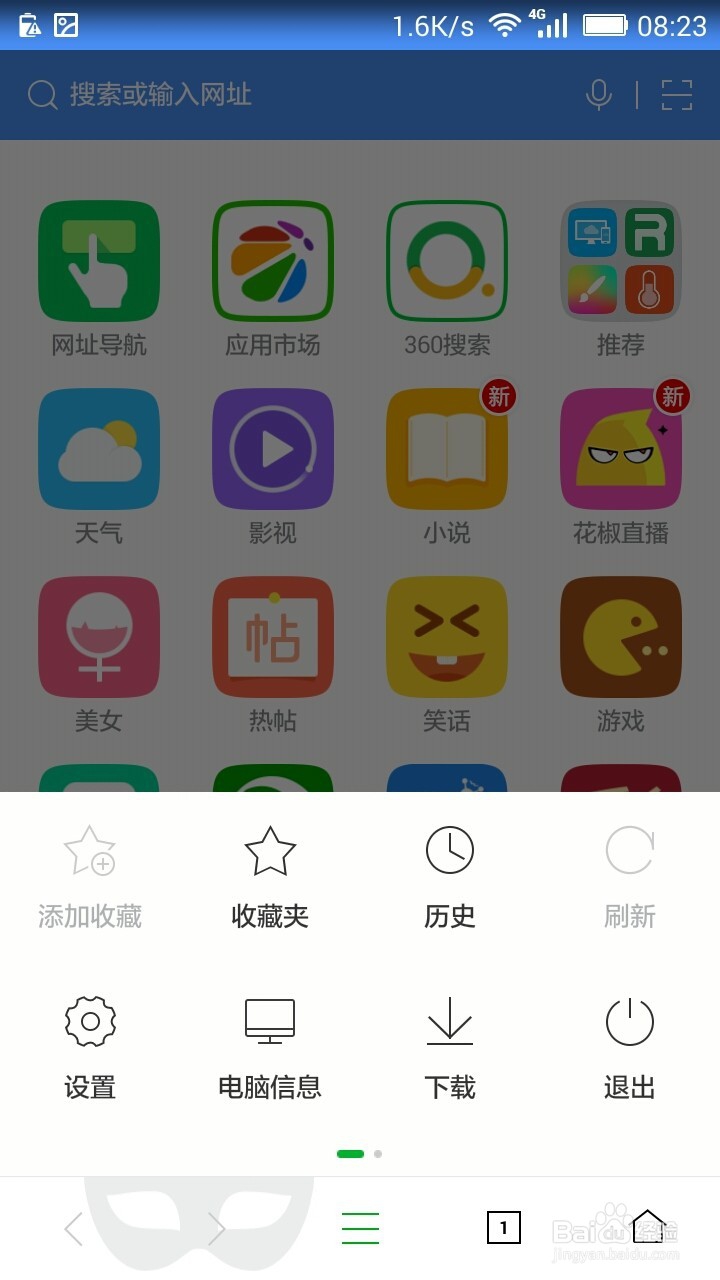Image resolution: width=720 pixels, height=1280 pixels.
Task: Open the 网址导航 navigation shortcut
Action: point(99,260)
